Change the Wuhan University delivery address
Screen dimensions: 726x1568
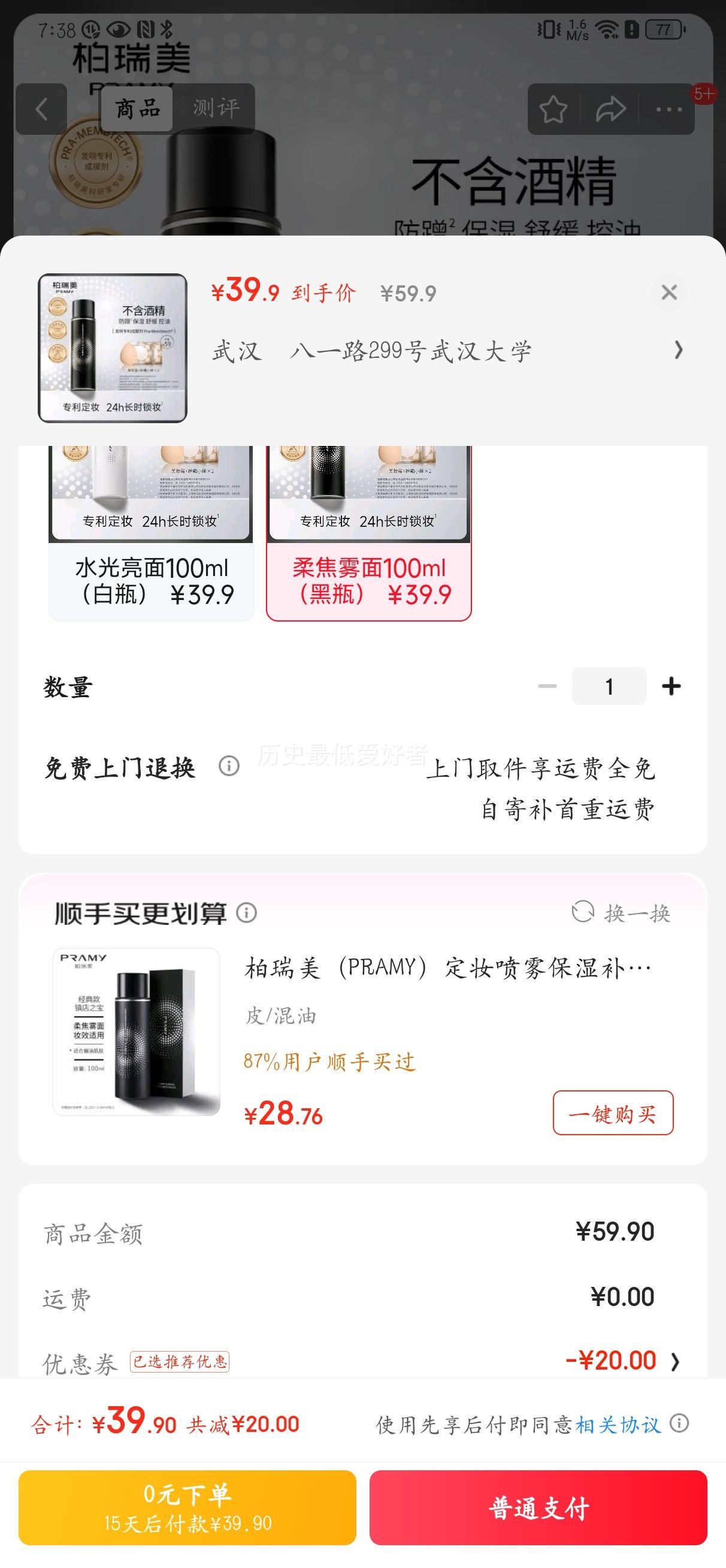pos(447,351)
